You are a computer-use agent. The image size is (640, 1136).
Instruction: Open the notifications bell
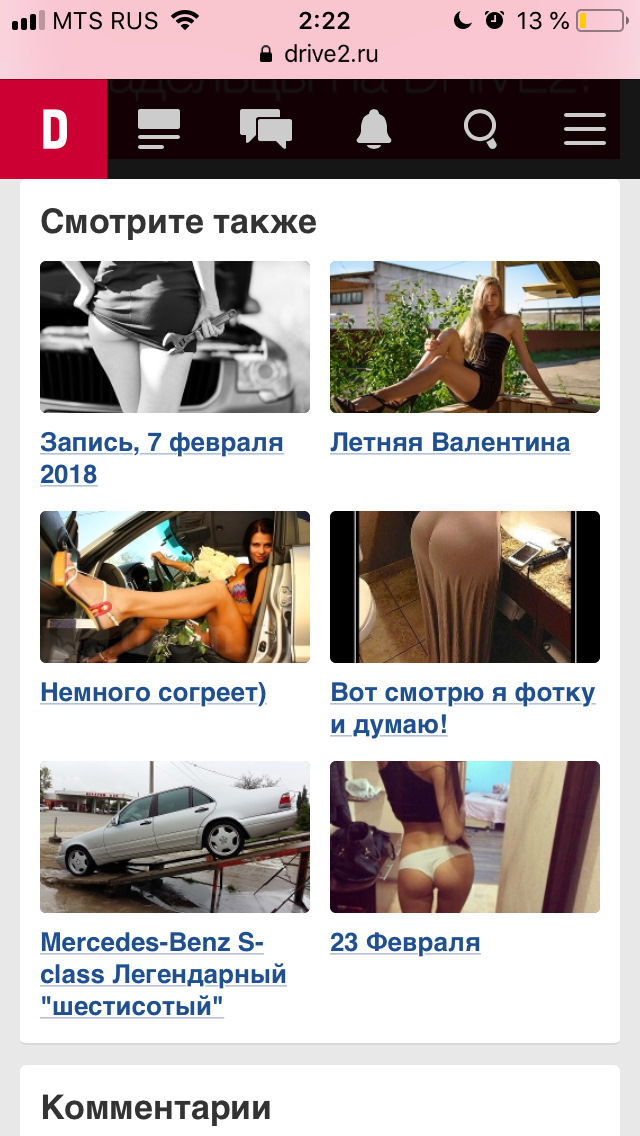click(374, 129)
